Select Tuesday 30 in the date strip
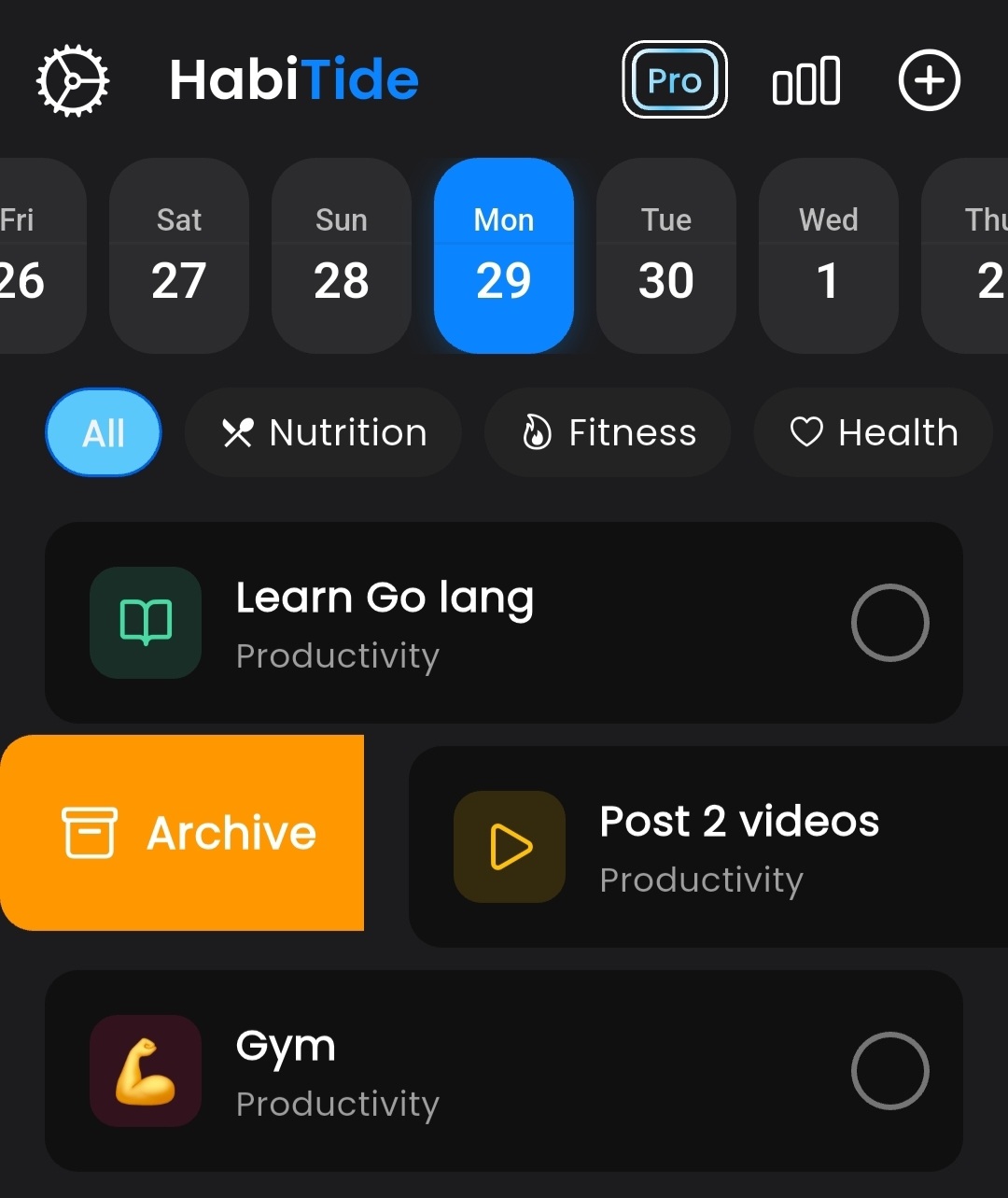 click(666, 256)
